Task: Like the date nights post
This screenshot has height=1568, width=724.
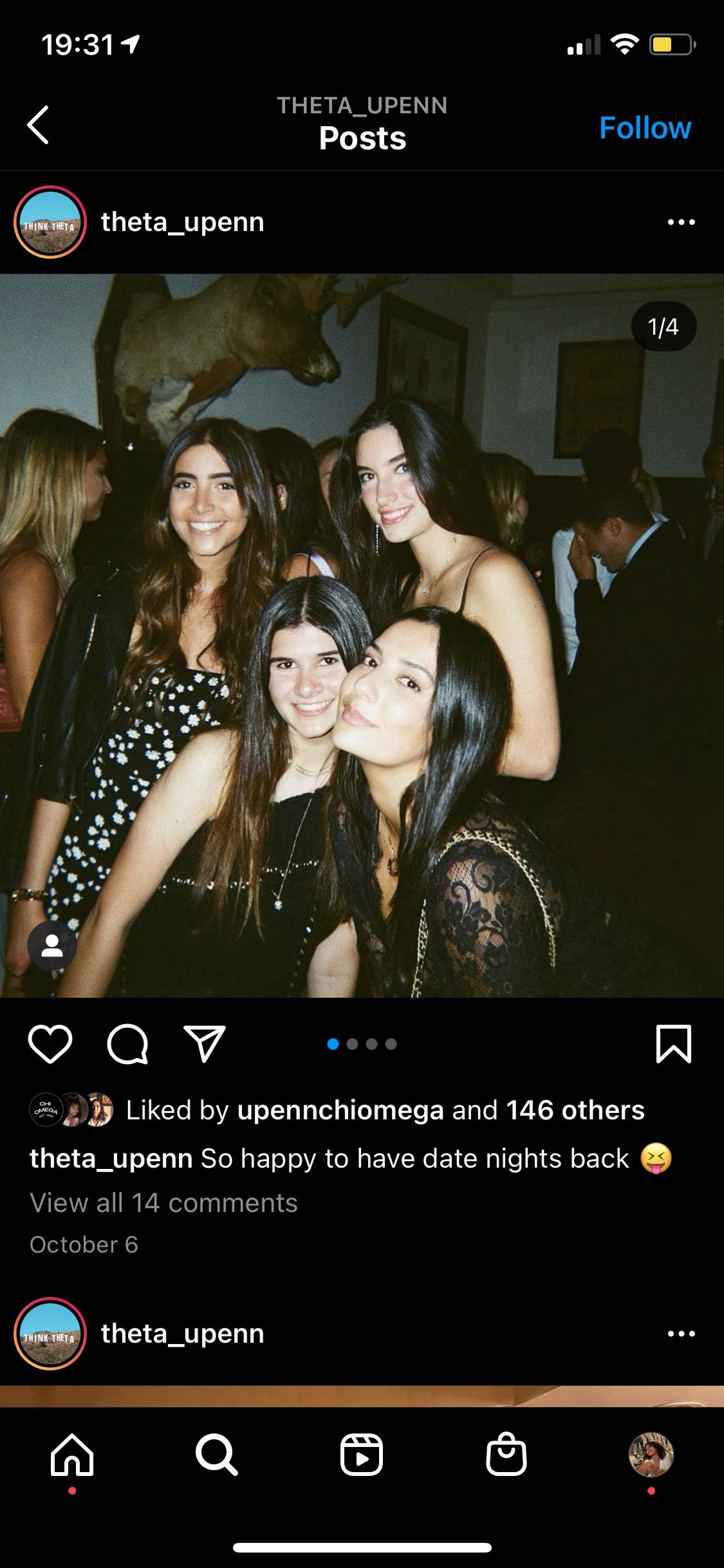Action: coord(50,1043)
